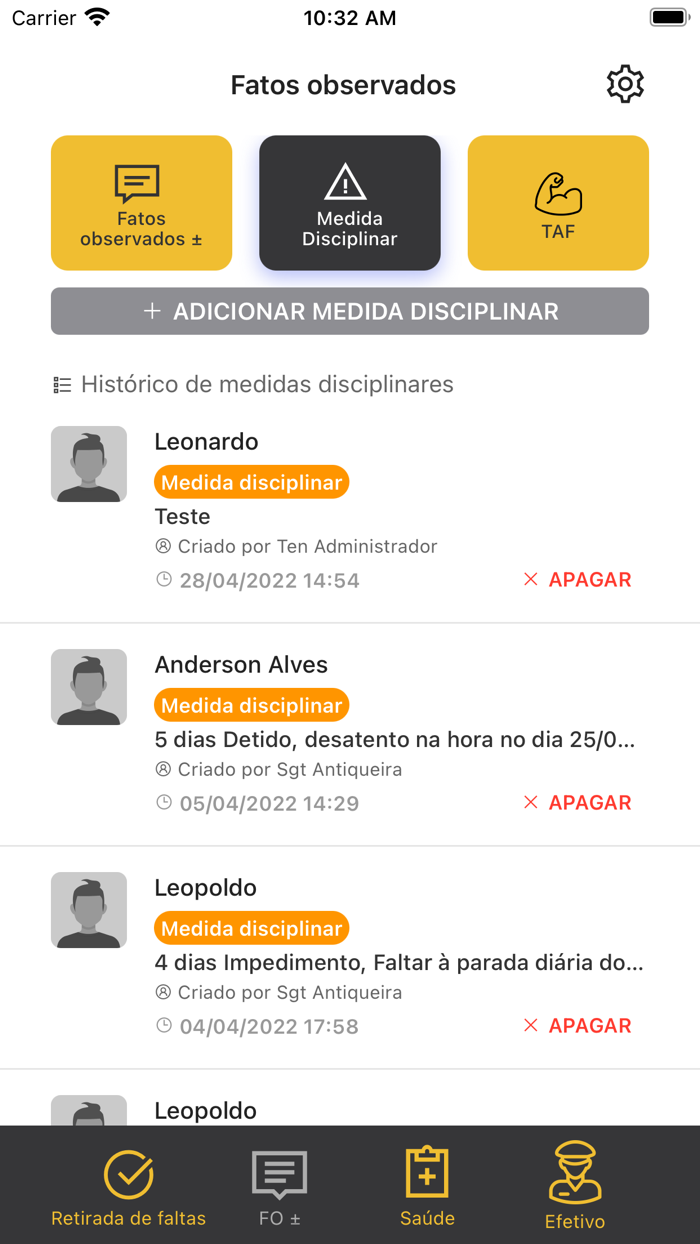Screen dimensions: 700x1244
Task: Tap Adicionar Medida Disciplinar button
Action: [x=350, y=311]
